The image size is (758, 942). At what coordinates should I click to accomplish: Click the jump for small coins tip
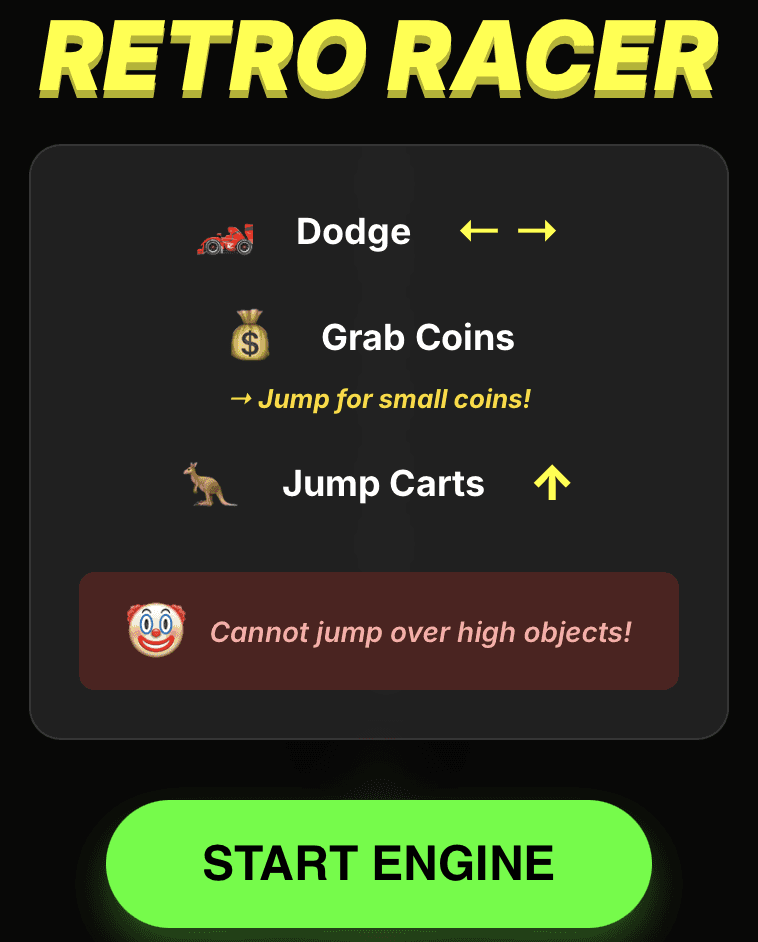396,399
